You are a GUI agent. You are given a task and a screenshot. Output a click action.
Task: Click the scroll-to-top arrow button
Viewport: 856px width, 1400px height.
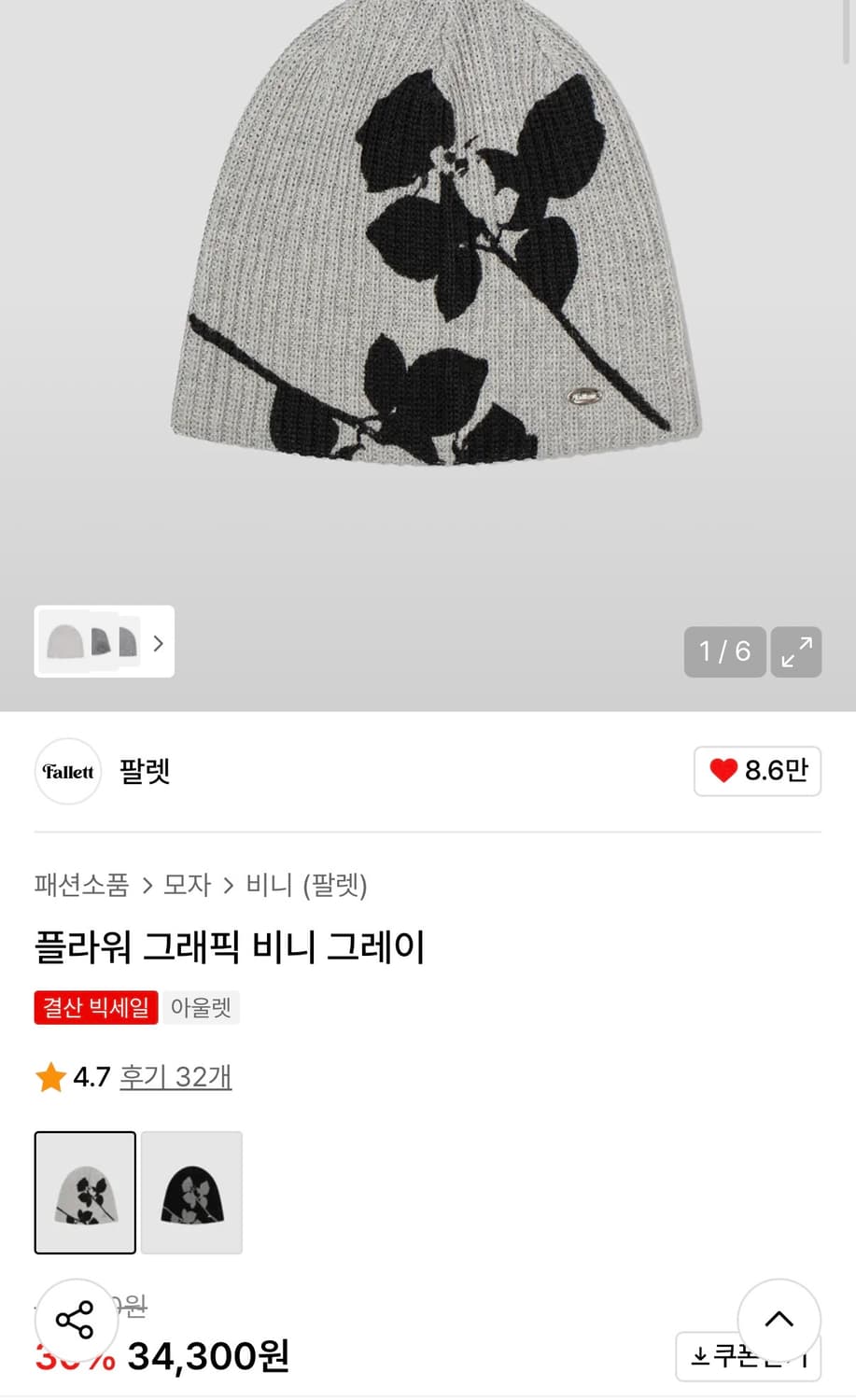pyautogui.click(x=779, y=1320)
